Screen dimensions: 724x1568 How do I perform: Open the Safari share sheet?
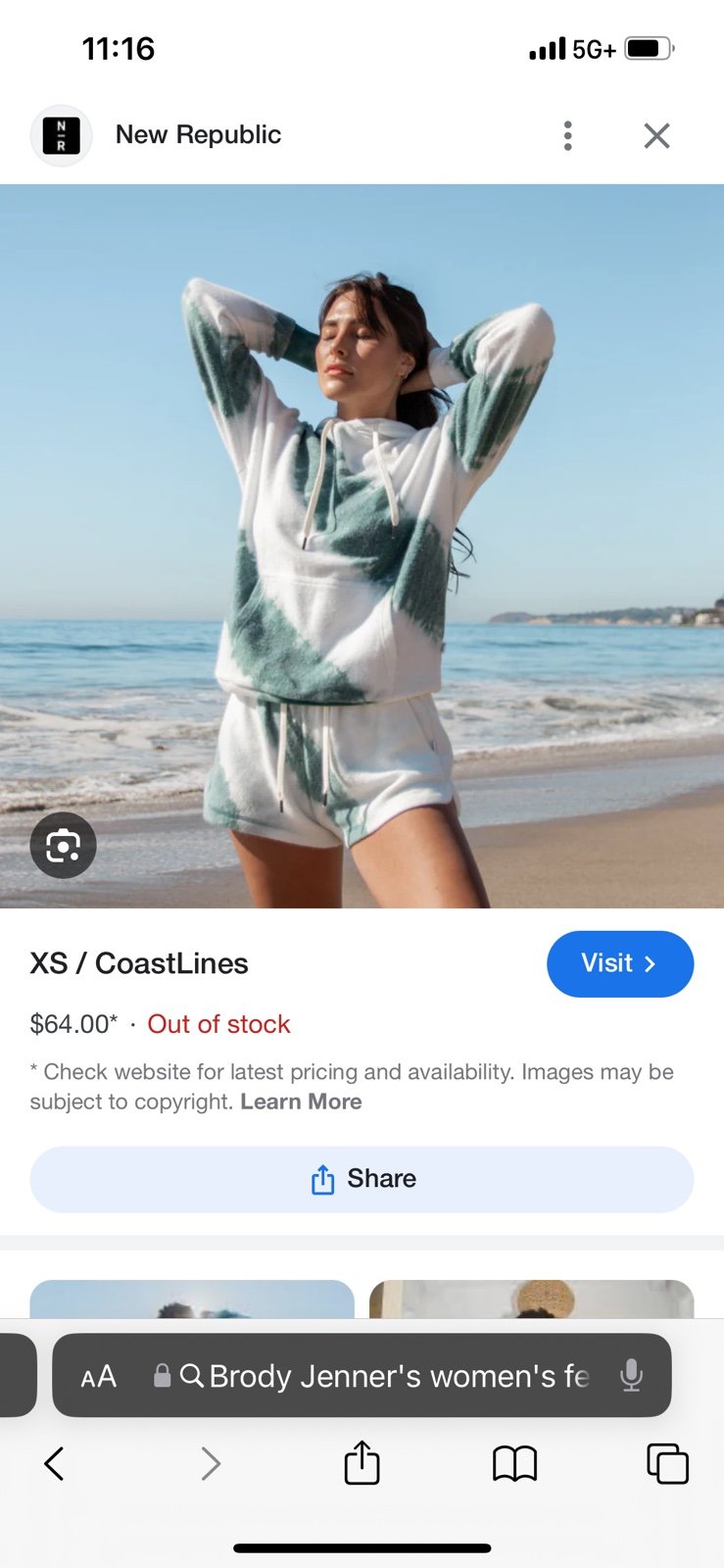point(362,1462)
